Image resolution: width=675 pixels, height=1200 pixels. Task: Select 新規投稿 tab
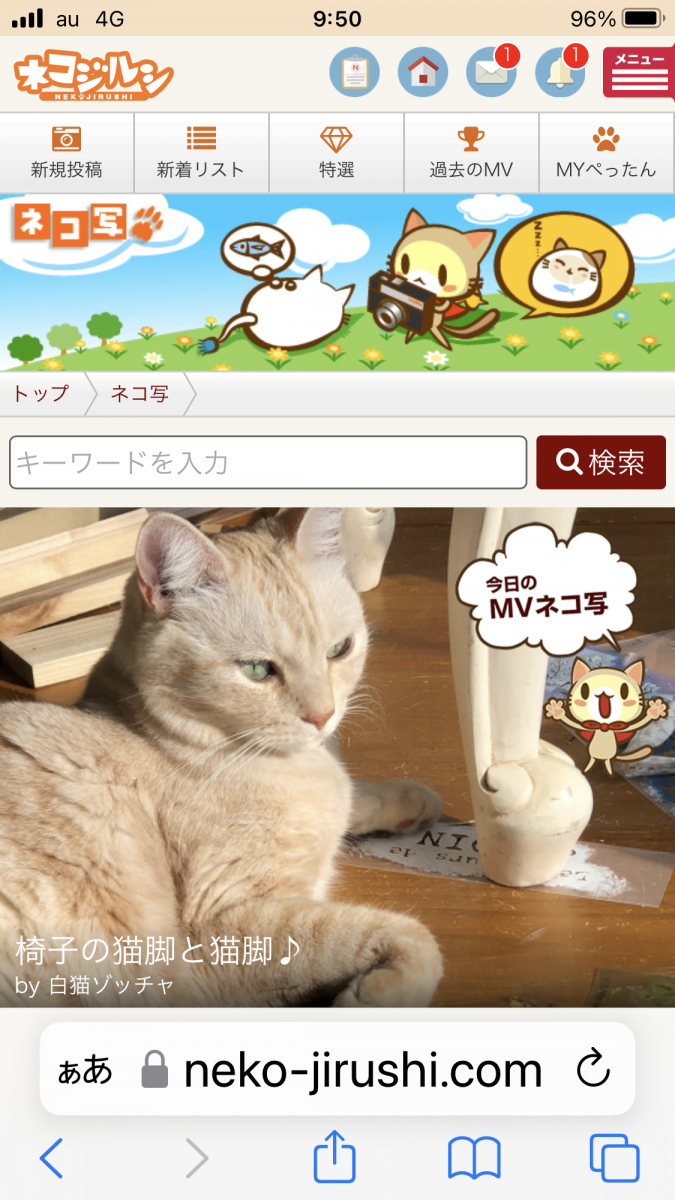coord(67,152)
